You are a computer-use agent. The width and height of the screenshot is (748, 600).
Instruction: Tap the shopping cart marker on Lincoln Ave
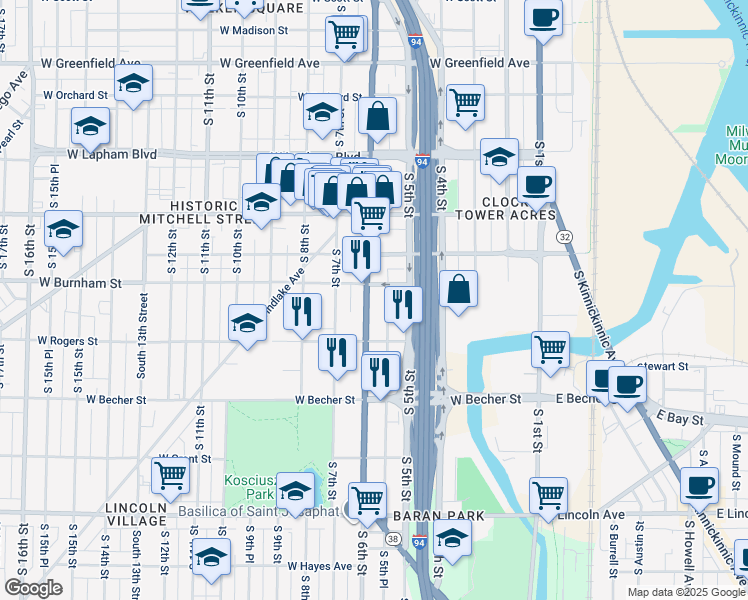click(549, 497)
